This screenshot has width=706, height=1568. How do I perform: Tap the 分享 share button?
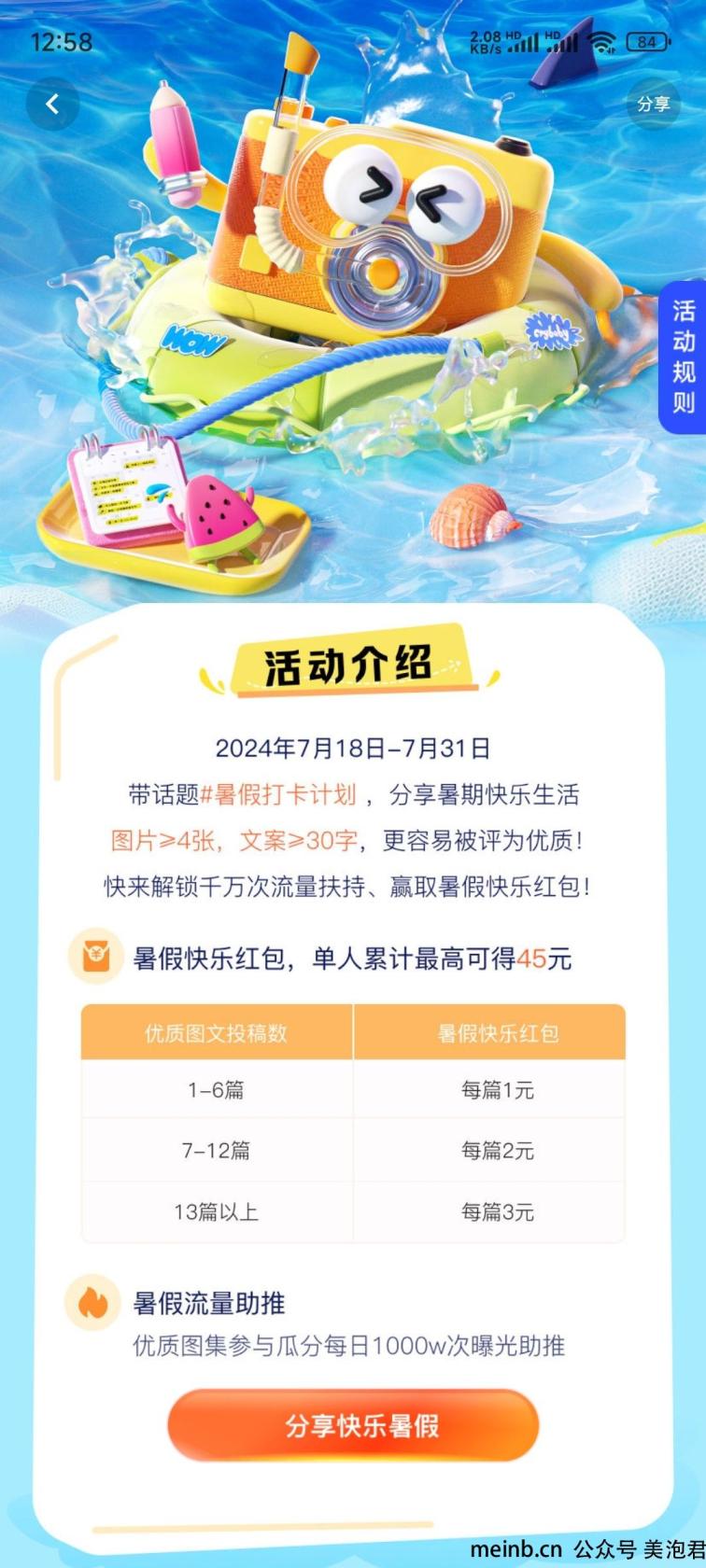pyautogui.click(x=654, y=104)
